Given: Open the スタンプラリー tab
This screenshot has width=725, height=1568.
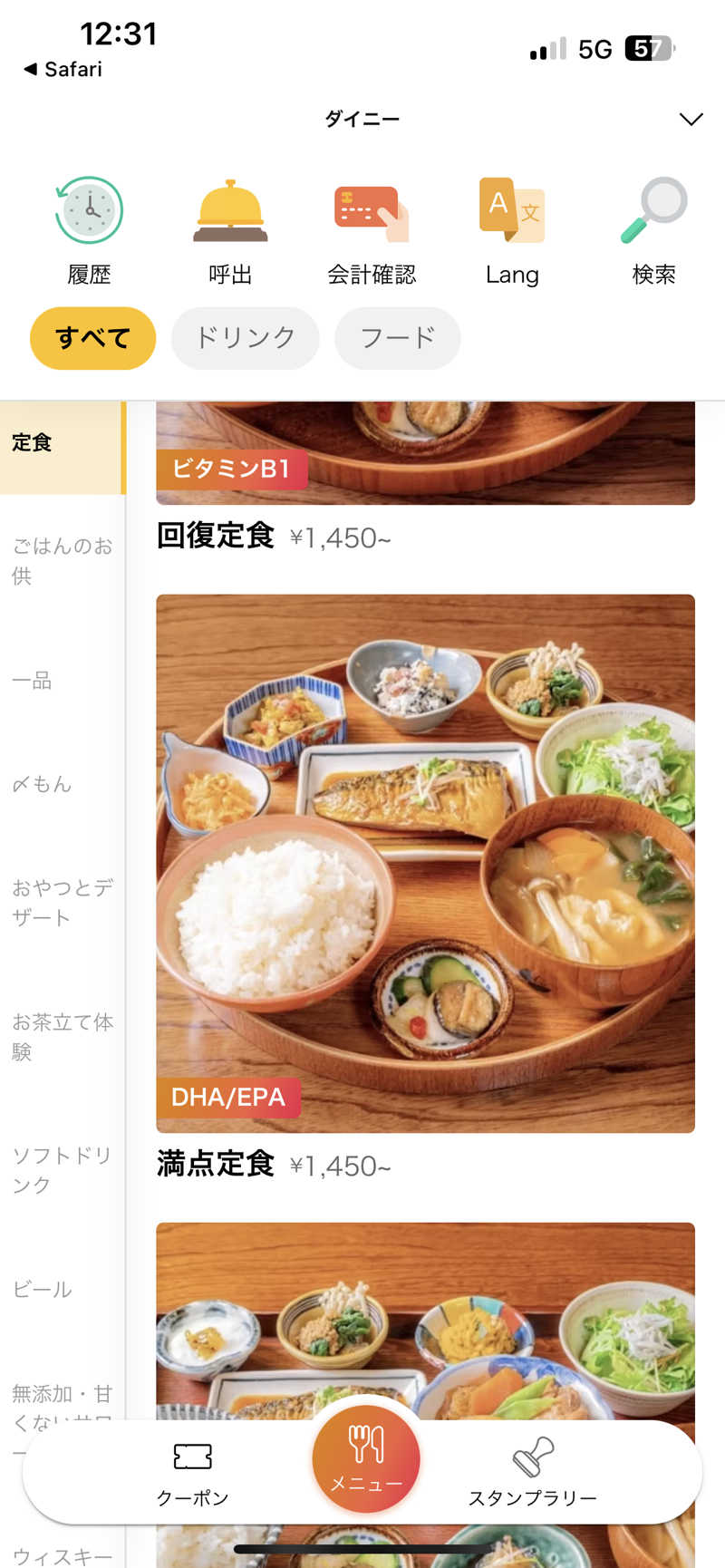Looking at the screenshot, I should coord(532,1472).
